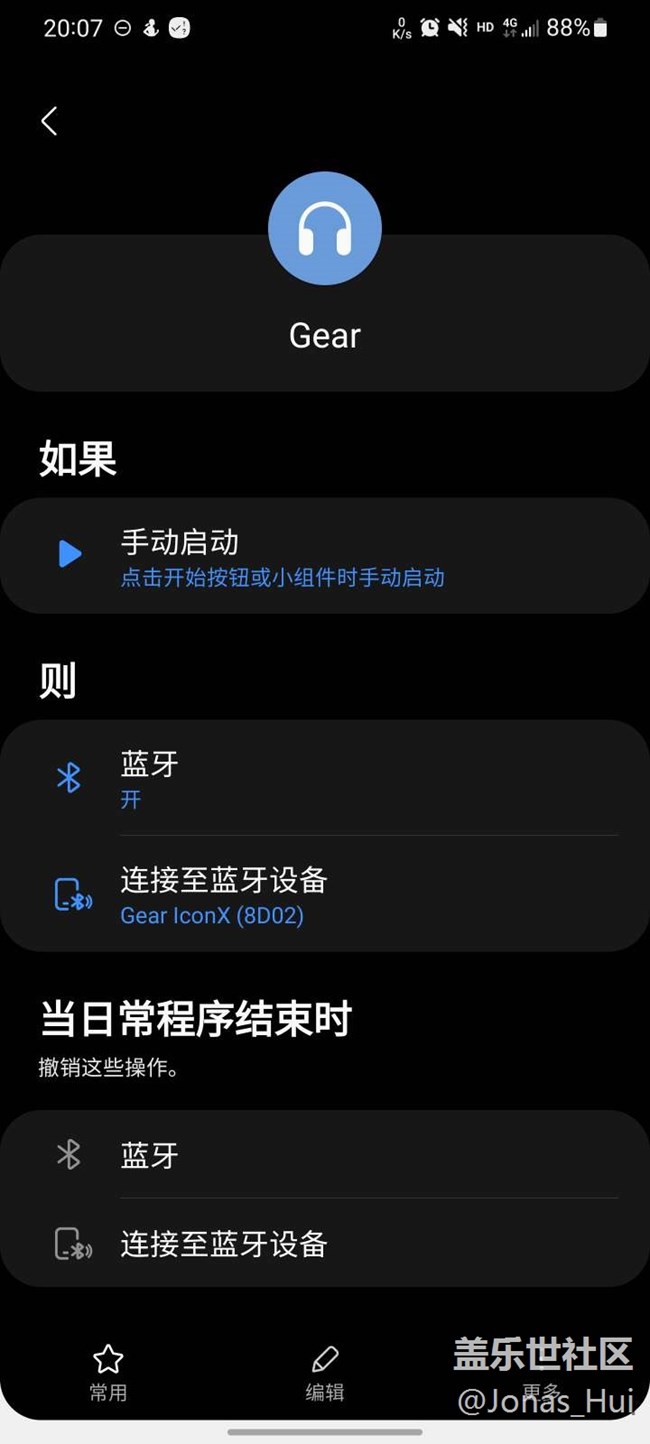The height and width of the screenshot is (1444, 650).
Task: Go back using the top-left arrow
Action: coord(49,121)
